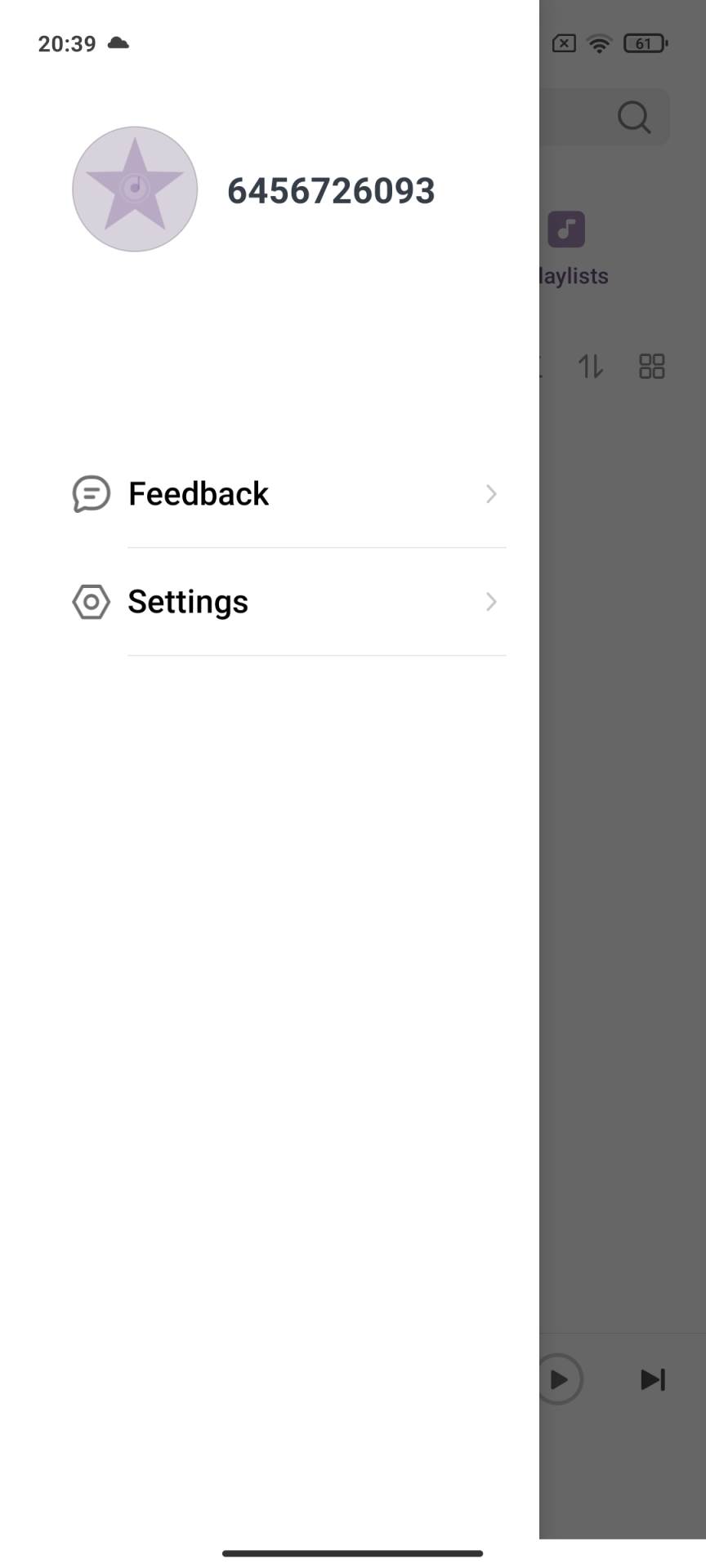This screenshot has height=1568, width=706.
Task: Open the Playlists tab
Action: [x=570, y=275]
